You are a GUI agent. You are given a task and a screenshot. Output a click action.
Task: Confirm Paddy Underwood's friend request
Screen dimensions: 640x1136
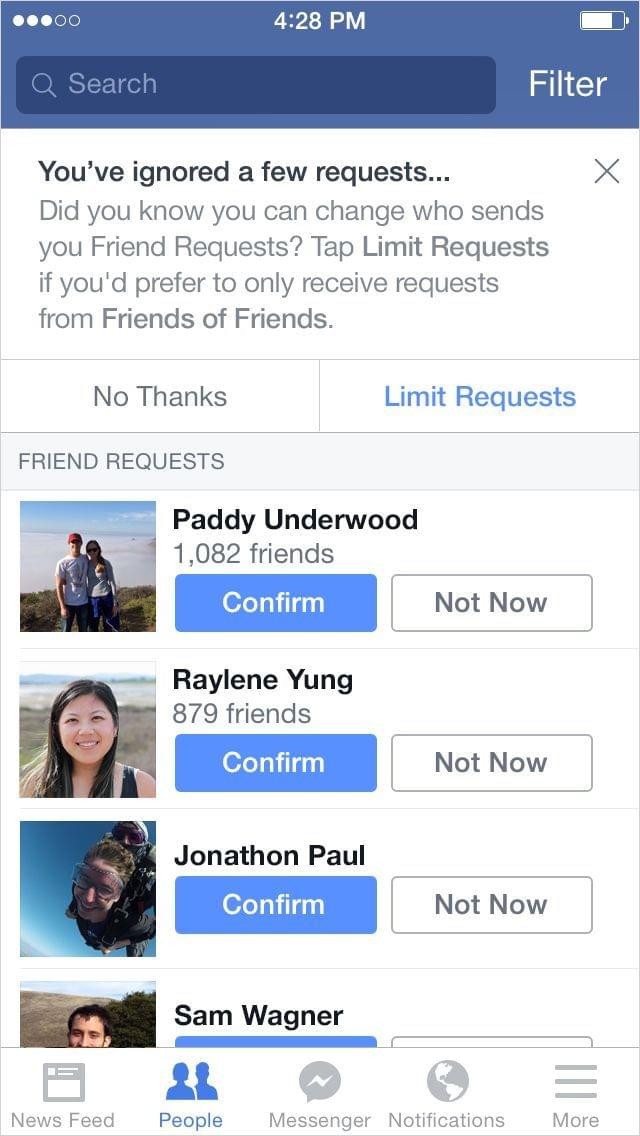point(275,602)
